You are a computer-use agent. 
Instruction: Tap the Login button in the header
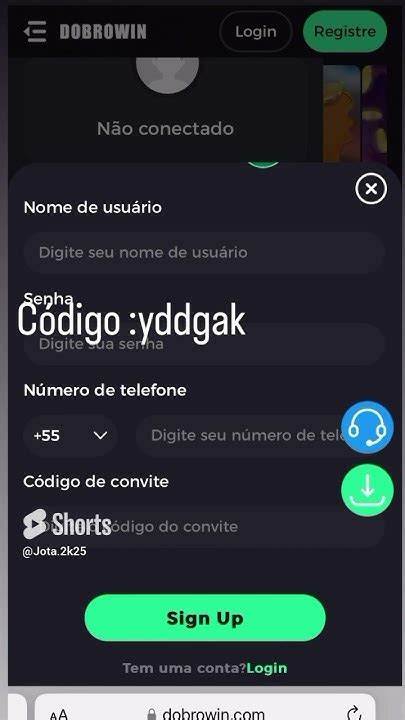[x=256, y=32]
